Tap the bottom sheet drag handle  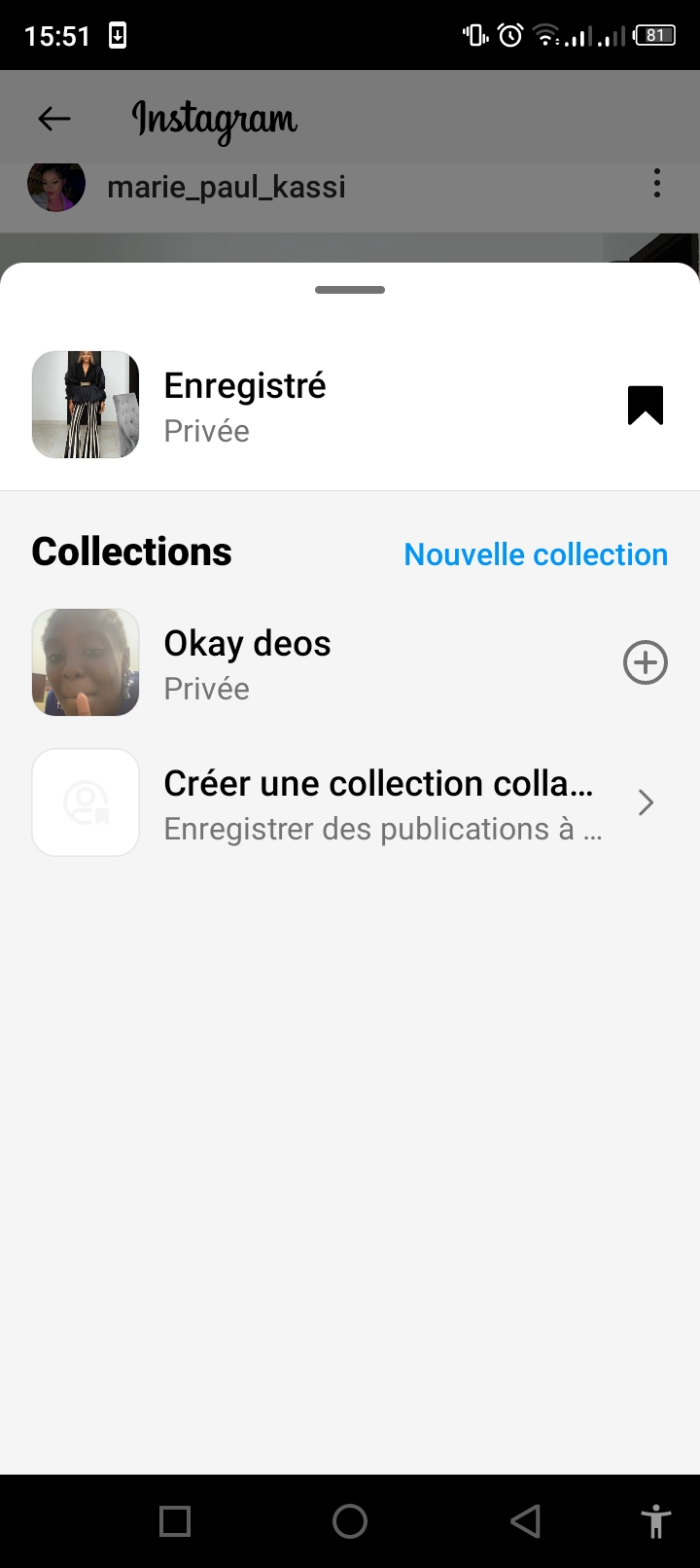350,290
